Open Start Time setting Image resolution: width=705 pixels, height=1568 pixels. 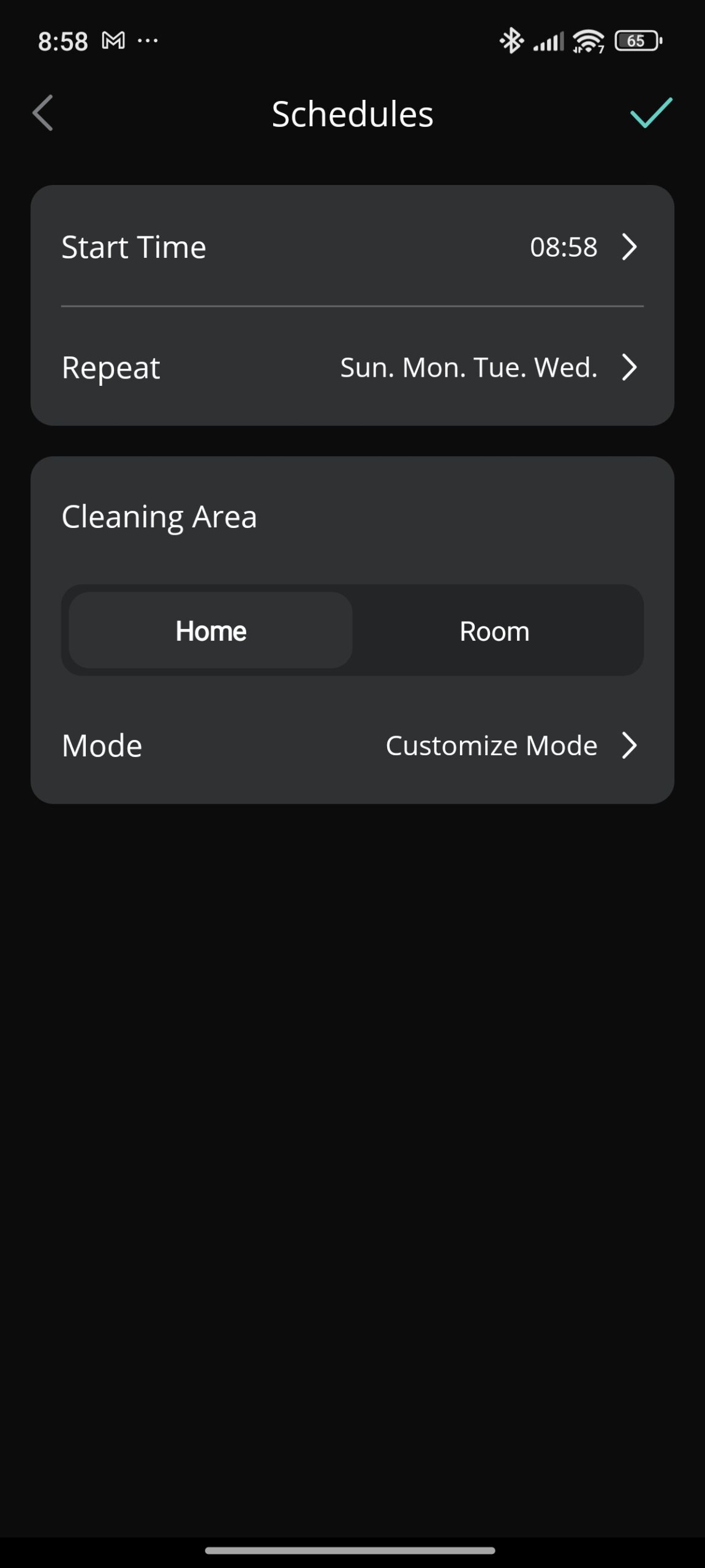point(352,247)
